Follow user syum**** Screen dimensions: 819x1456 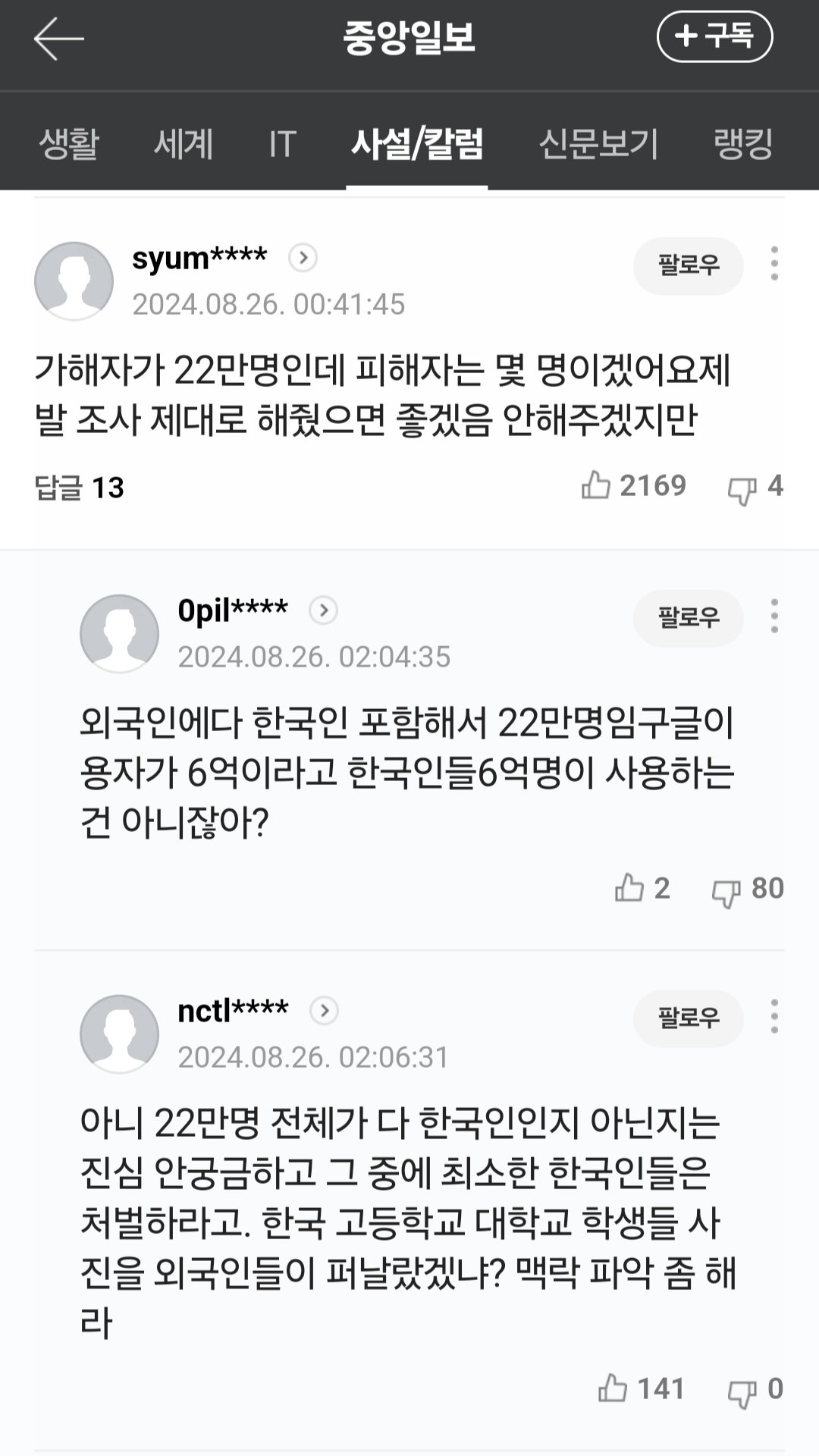pyautogui.click(x=688, y=266)
